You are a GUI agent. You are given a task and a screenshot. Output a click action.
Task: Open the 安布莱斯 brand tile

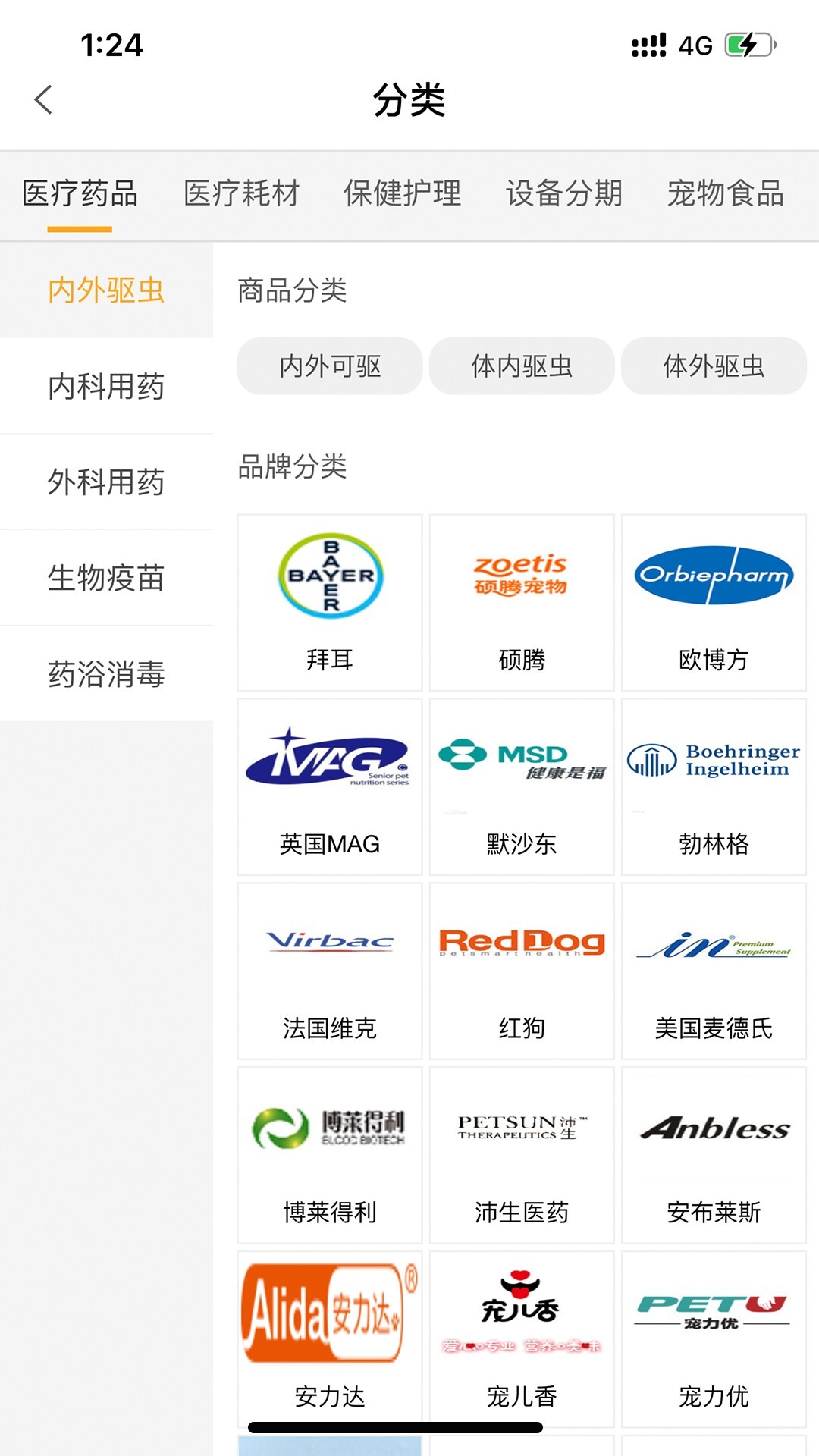[714, 1156]
